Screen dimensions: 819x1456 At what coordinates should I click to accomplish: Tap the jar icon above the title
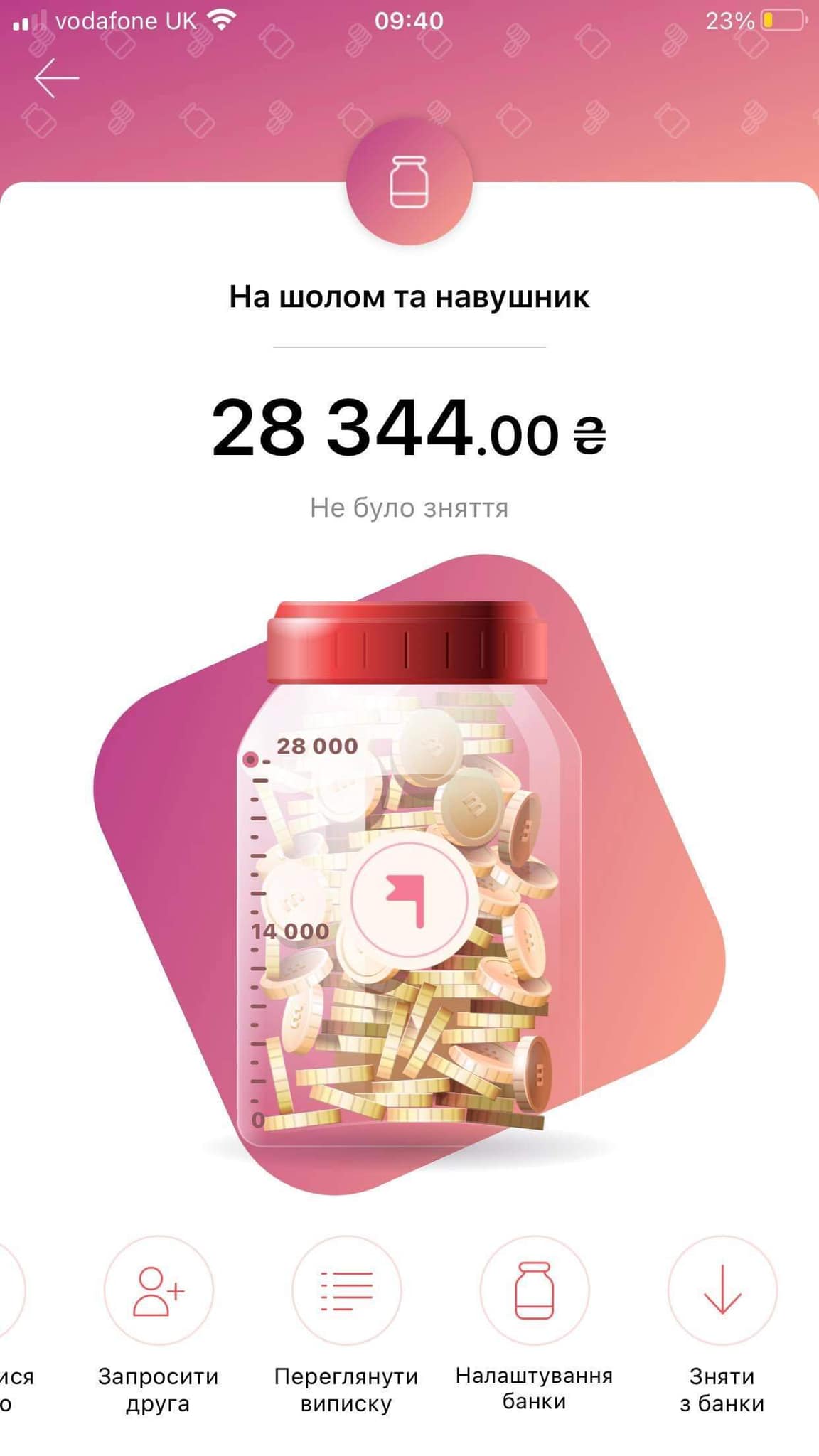tap(409, 183)
